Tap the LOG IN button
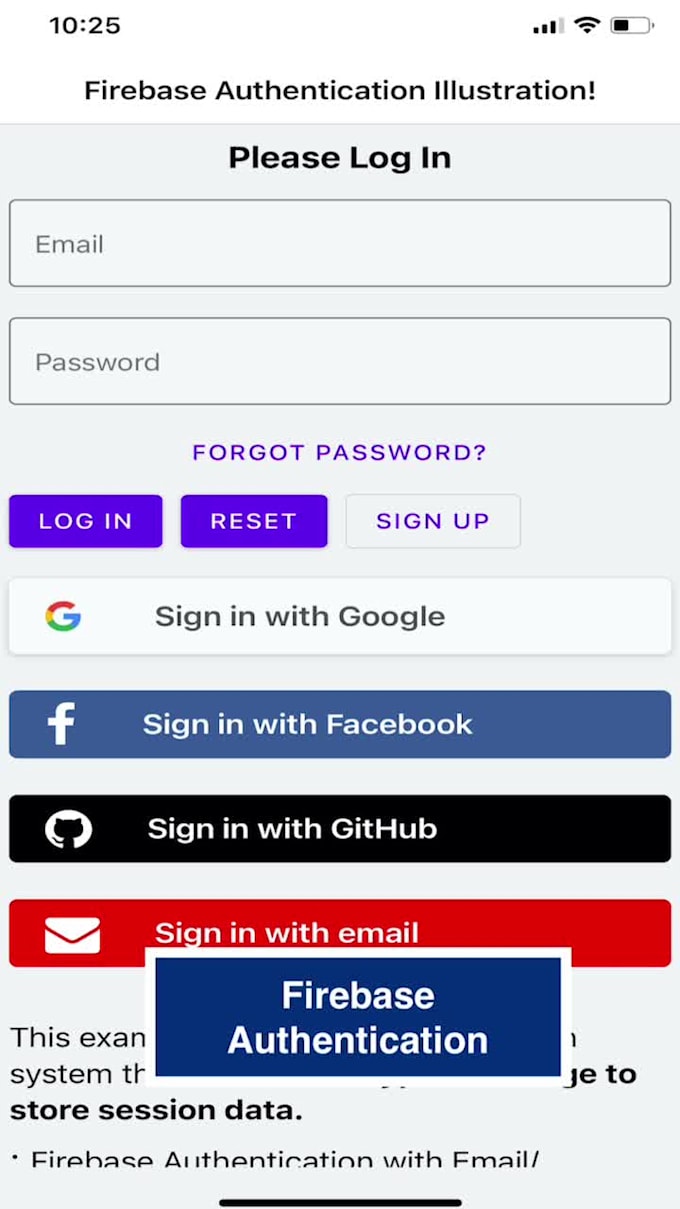Screen dimensions: 680x1209 click(x=86, y=521)
